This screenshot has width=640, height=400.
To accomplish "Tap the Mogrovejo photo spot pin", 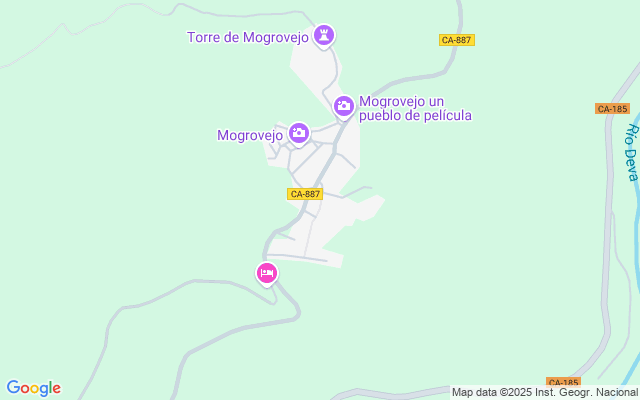I will point(299,132).
